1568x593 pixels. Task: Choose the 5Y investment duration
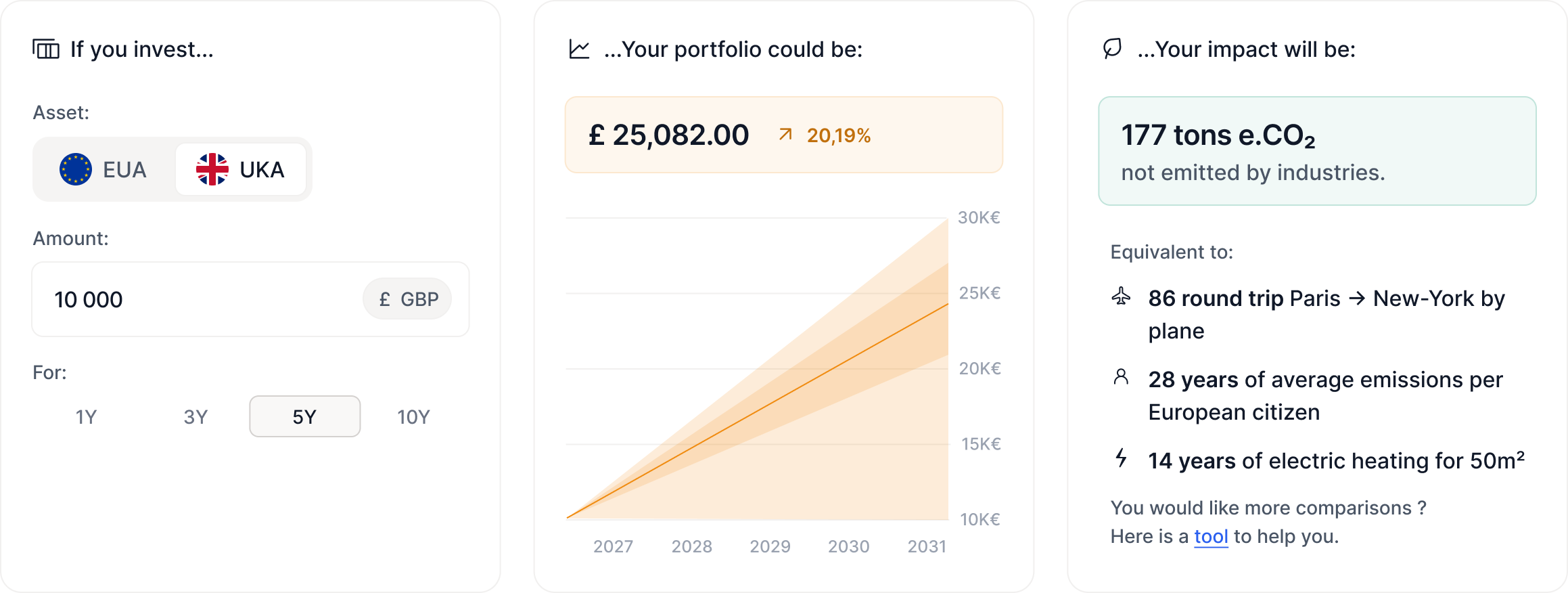[x=305, y=417]
